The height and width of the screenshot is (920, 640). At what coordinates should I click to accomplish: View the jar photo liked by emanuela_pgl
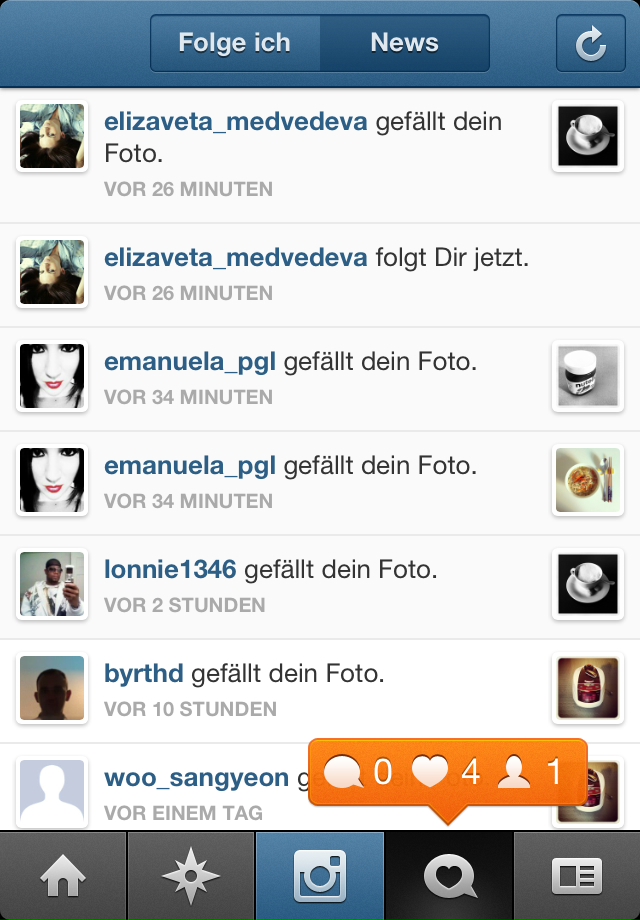[x=589, y=376]
